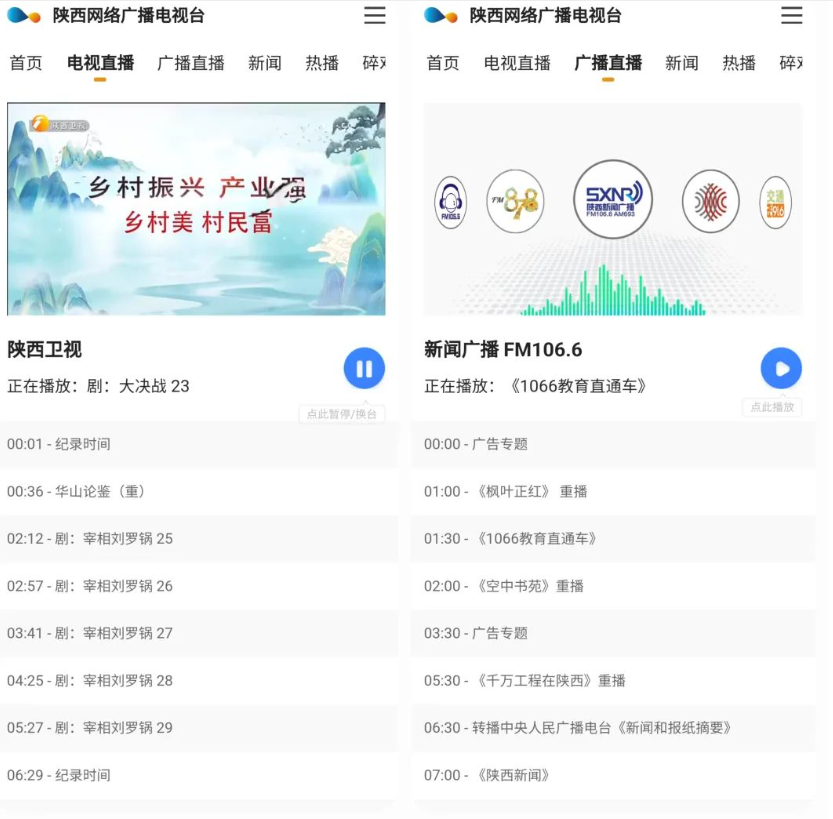Pause the 陕西卫视 live stream
Image resolution: width=833 pixels, height=819 pixels.
364,369
